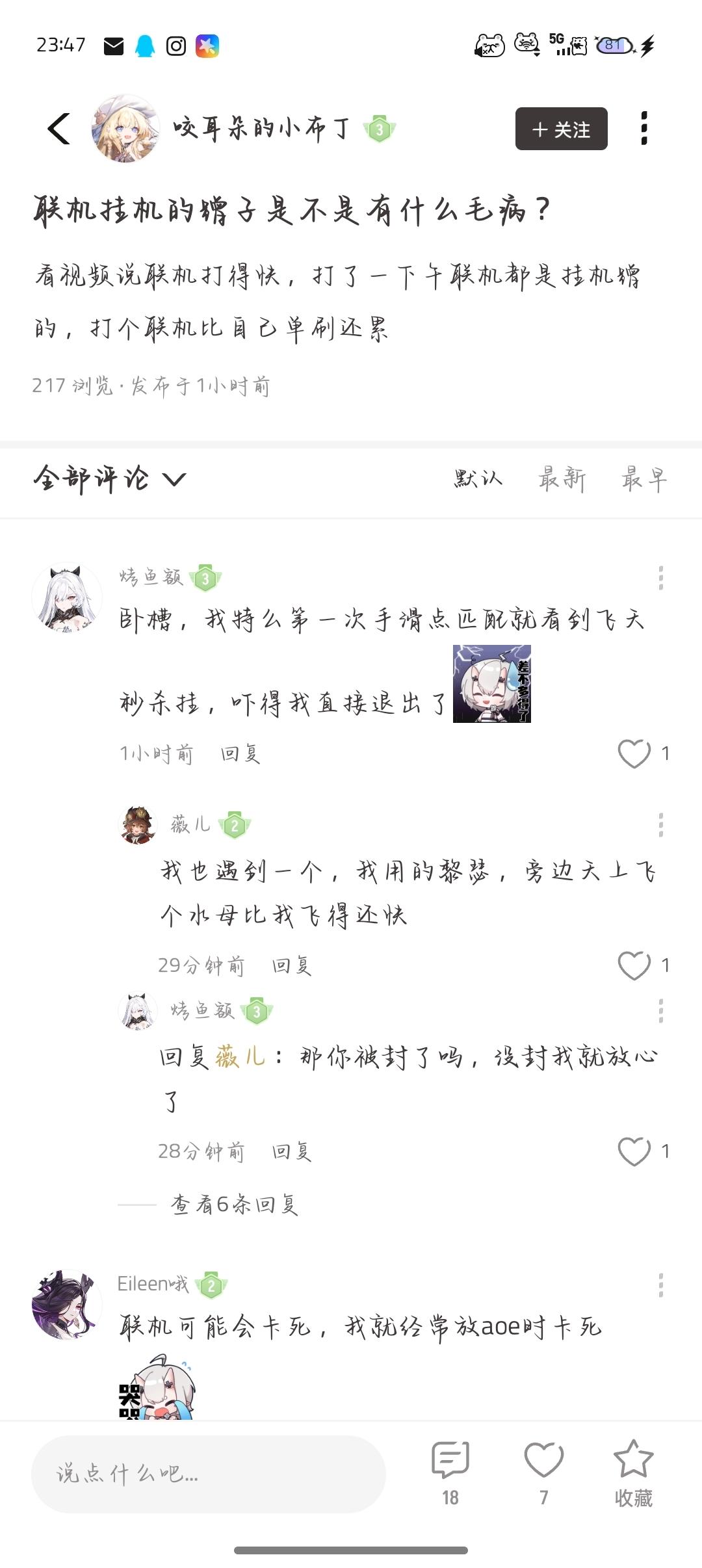702x1568 pixels.
Task: Reply to 烤鱼额's comment from 1小时前
Action: pos(240,754)
